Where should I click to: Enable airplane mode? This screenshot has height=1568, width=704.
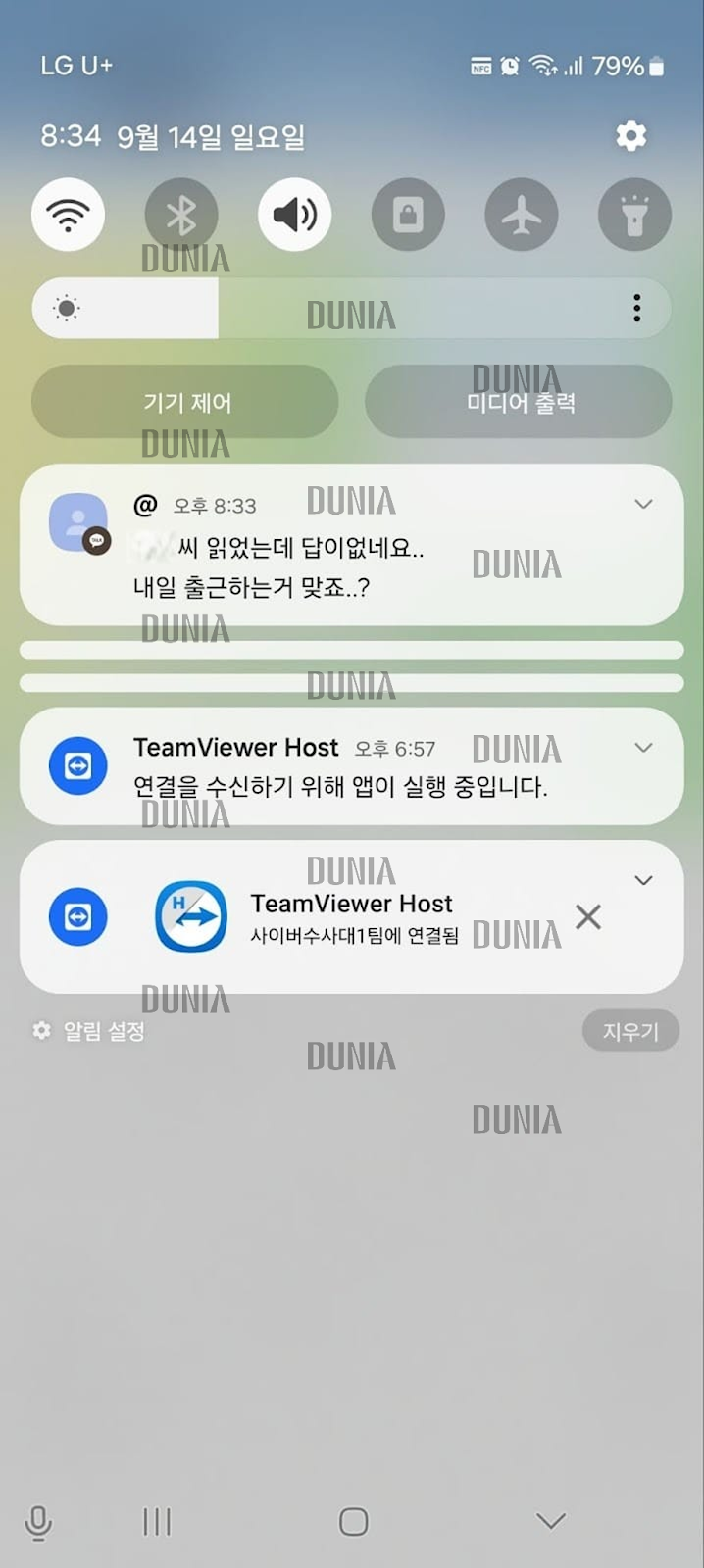pos(522,215)
